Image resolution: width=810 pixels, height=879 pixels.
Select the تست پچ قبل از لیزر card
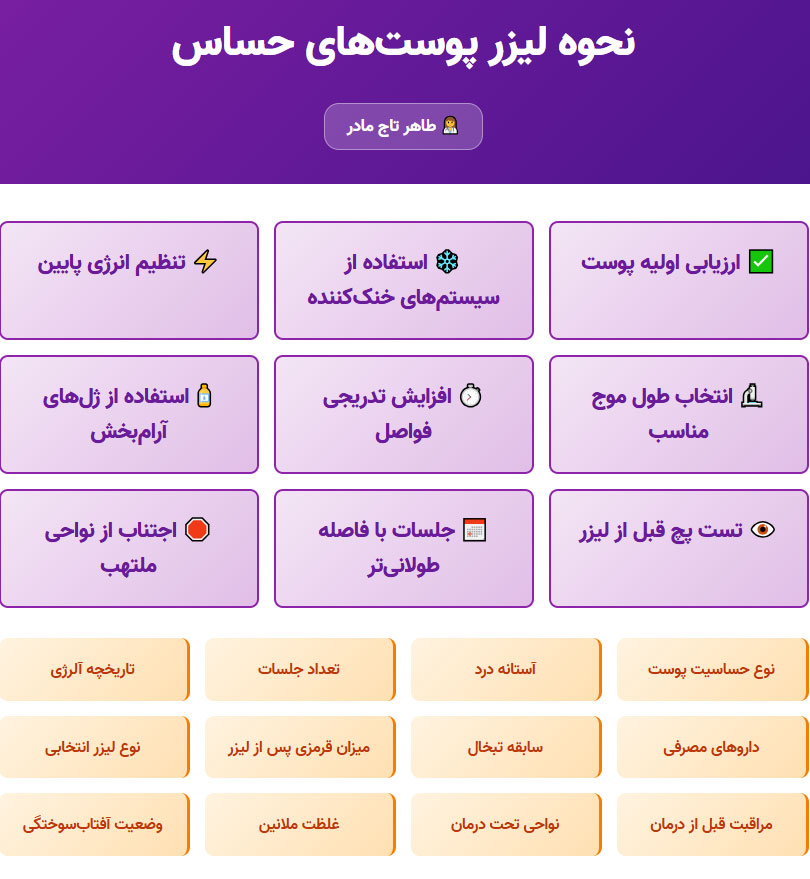click(678, 548)
